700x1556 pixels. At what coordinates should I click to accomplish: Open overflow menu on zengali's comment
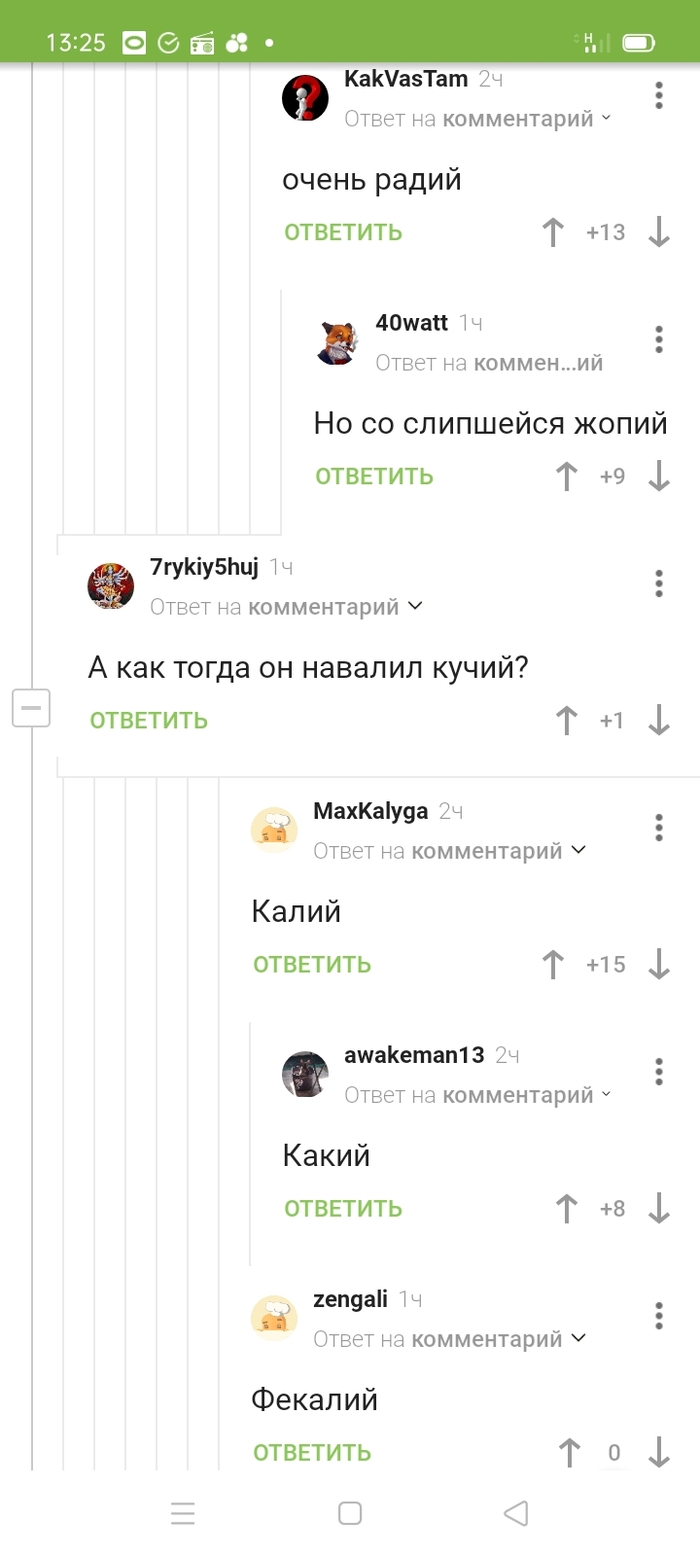click(658, 1315)
